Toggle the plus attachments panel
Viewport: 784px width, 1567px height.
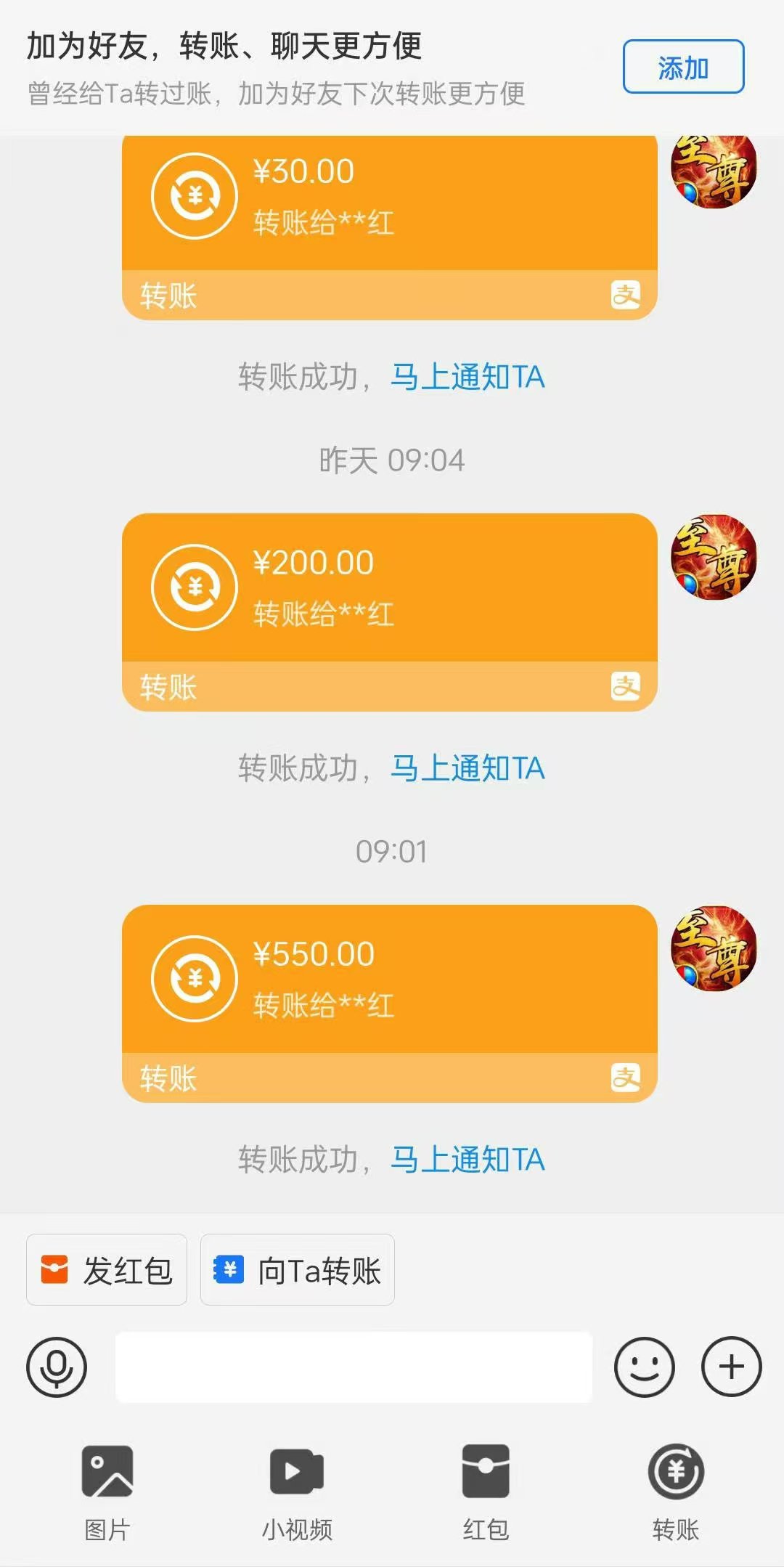coord(732,1367)
